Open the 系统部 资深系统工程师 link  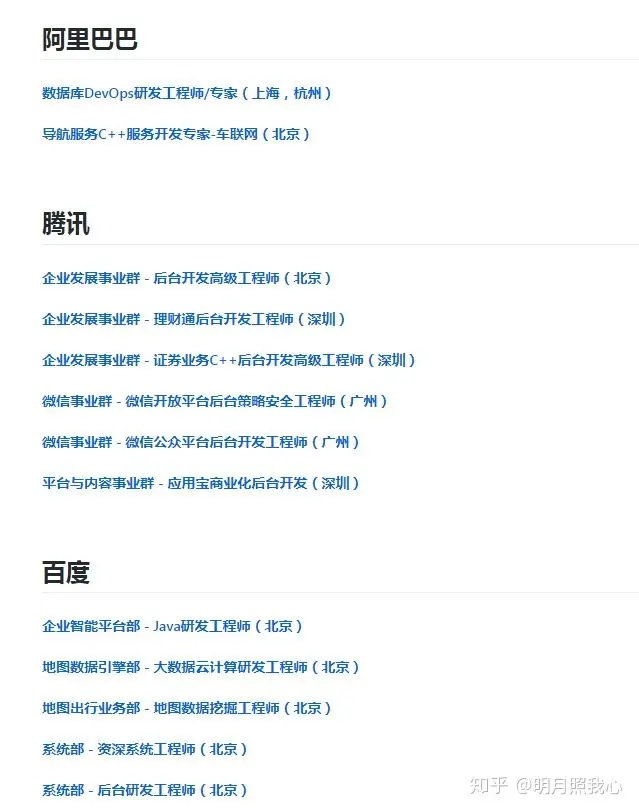tap(144, 749)
